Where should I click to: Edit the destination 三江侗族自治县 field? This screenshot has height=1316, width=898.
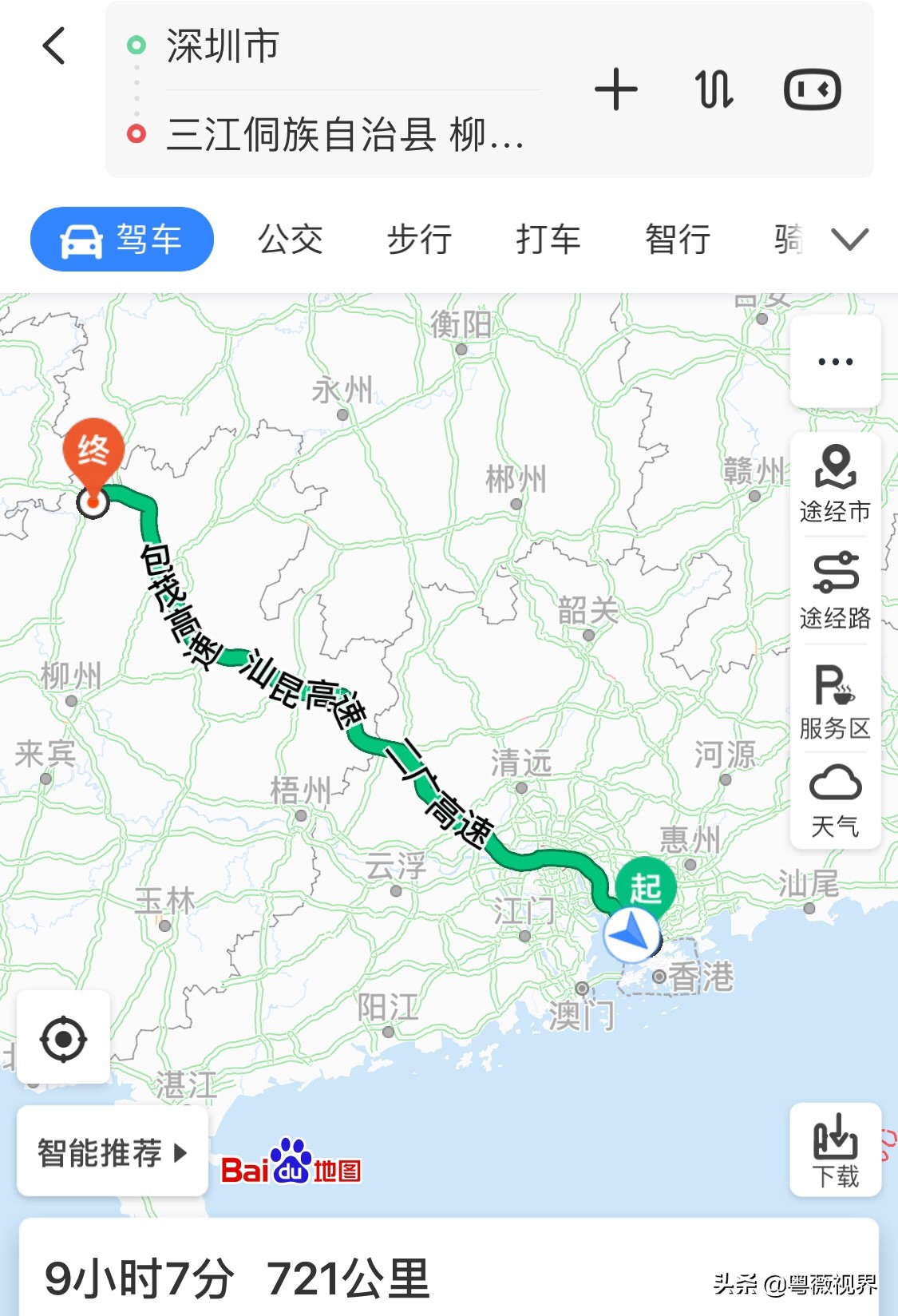(x=343, y=137)
